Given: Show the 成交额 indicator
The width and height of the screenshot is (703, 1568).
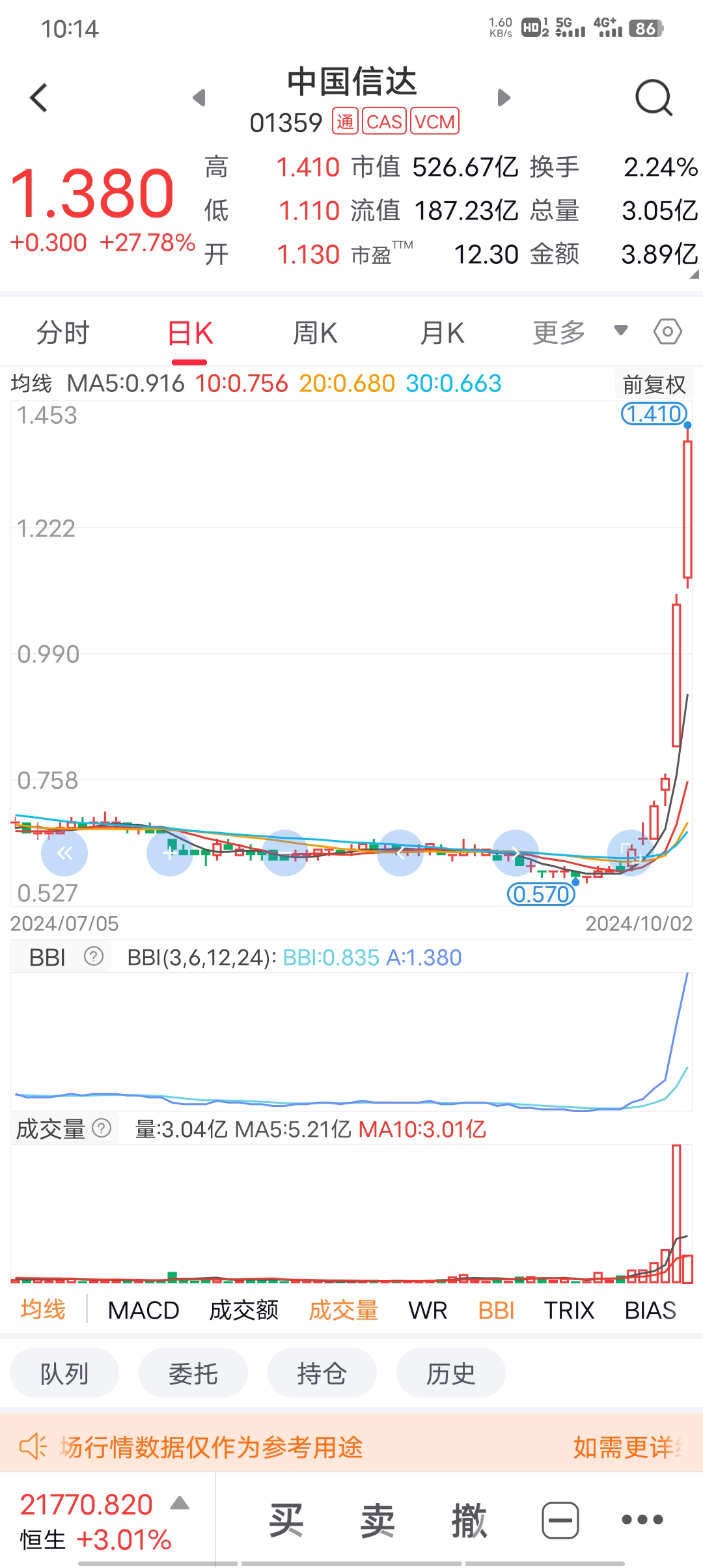Looking at the screenshot, I should [243, 1311].
